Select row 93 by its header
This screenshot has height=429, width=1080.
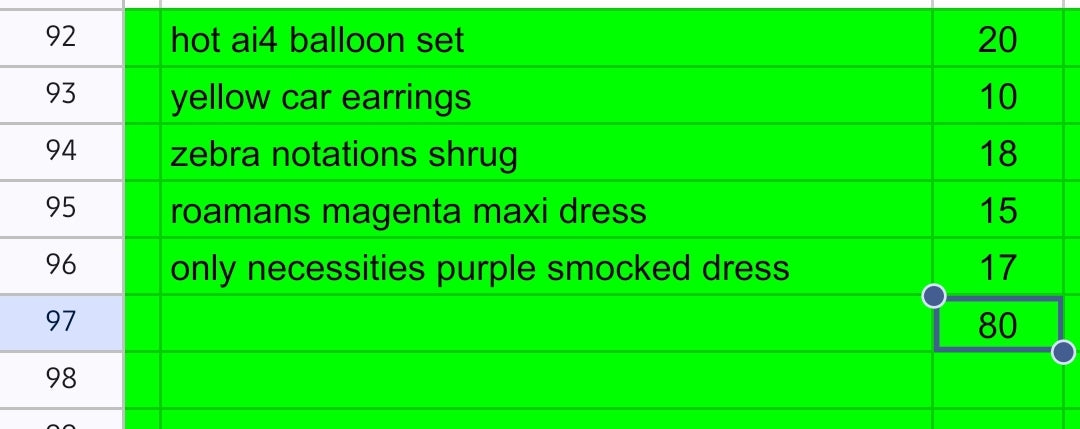click(x=61, y=96)
